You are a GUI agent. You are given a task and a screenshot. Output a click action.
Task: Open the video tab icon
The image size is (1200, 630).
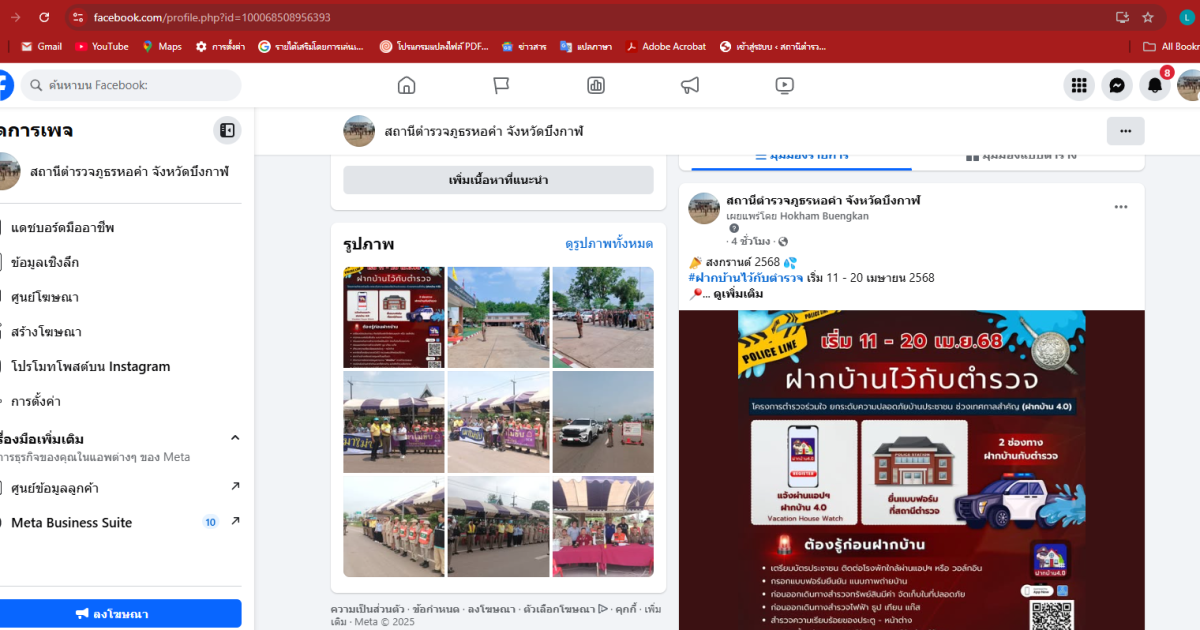pos(785,86)
